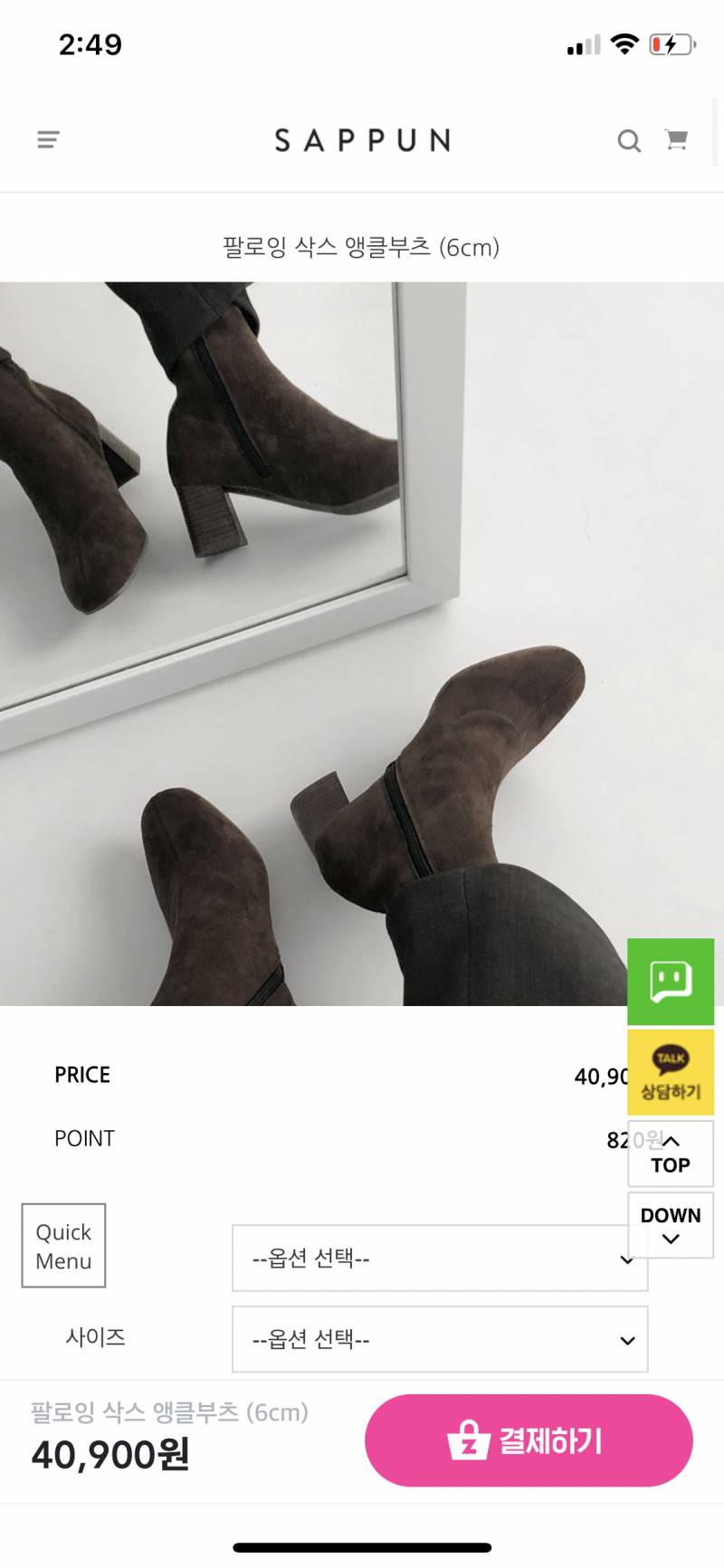
Task: Open the hamburger menu
Action: point(48,139)
